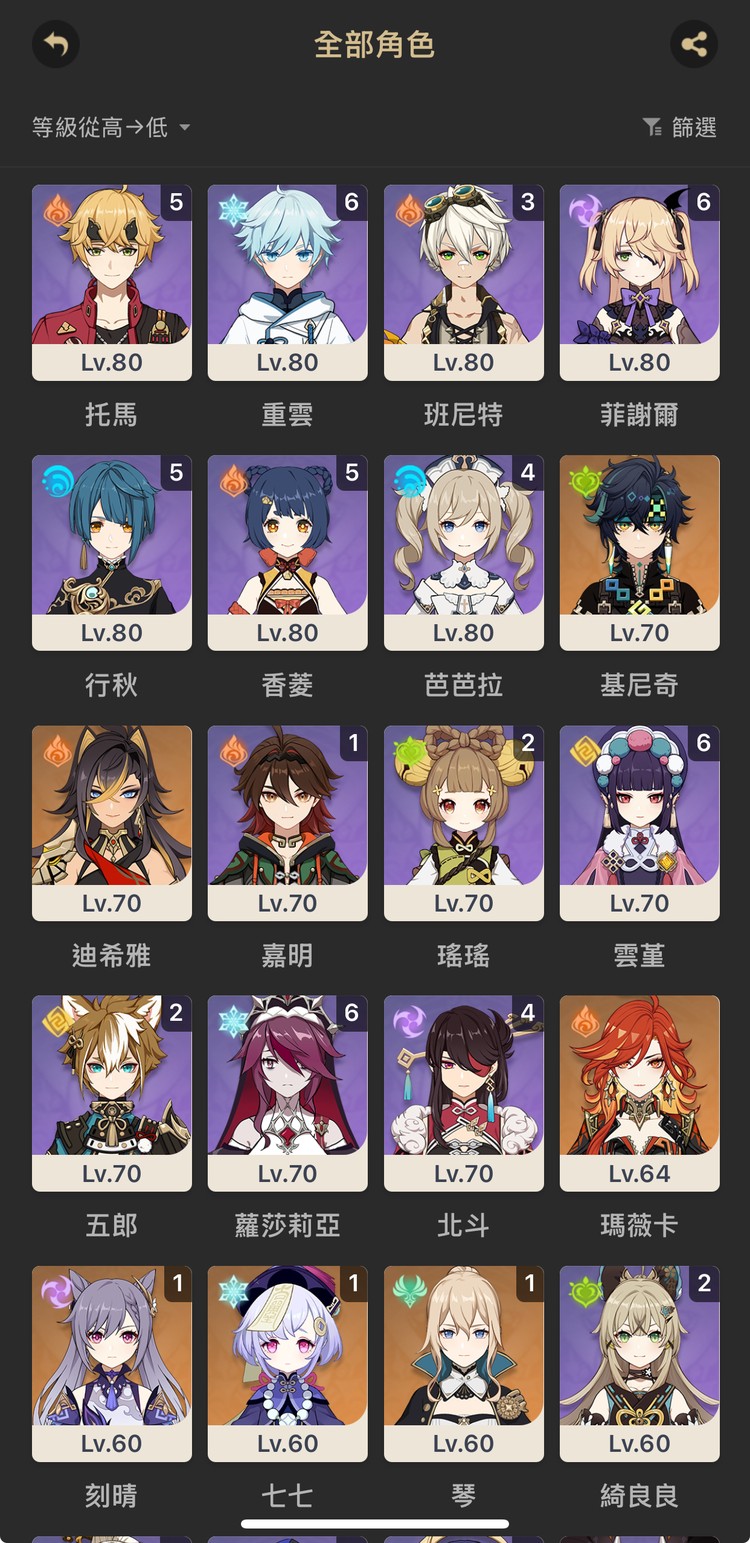Share the character list
This screenshot has height=1543, width=750.
point(693,45)
